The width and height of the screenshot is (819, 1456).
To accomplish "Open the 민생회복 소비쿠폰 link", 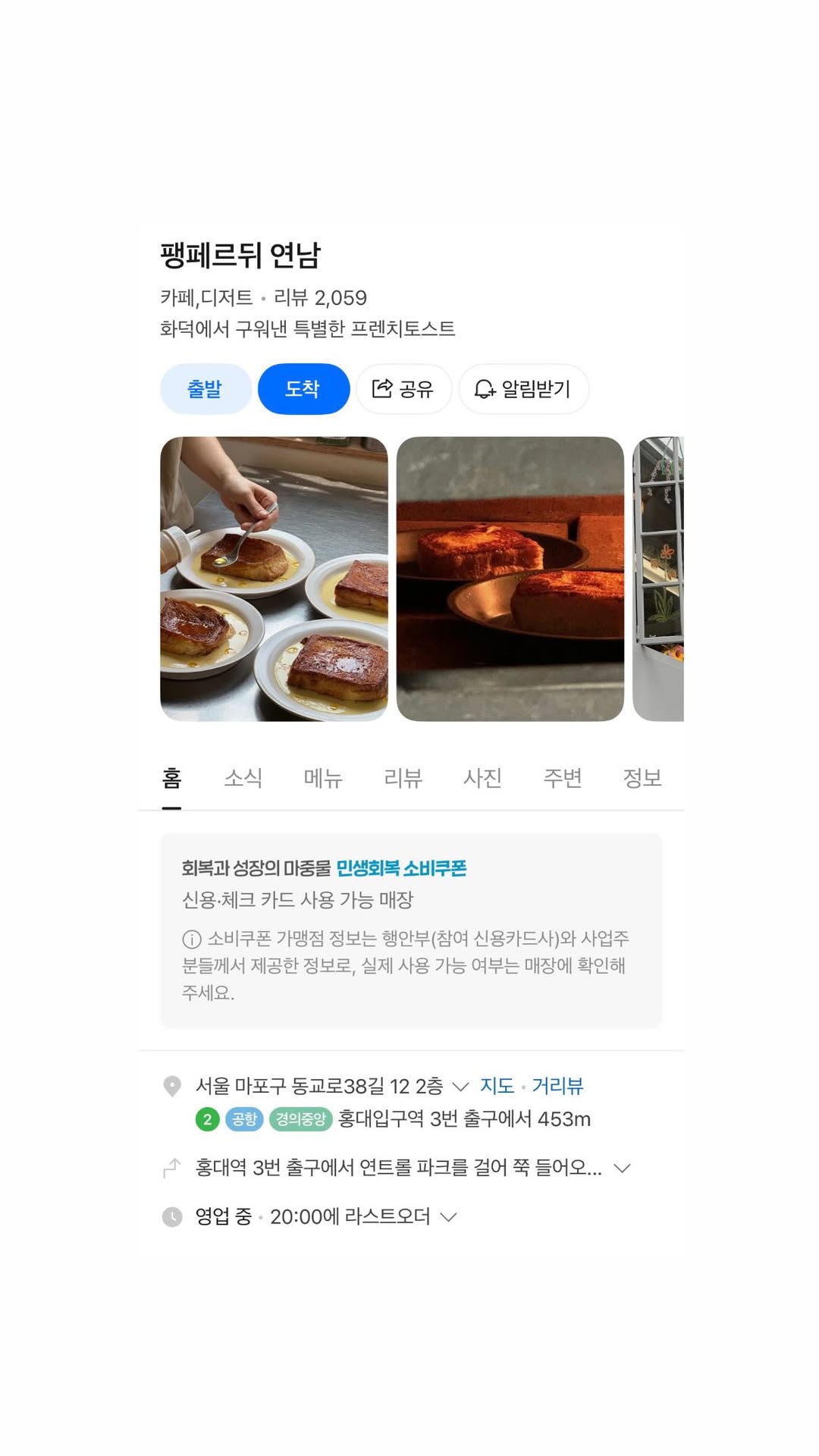I will click(x=400, y=868).
